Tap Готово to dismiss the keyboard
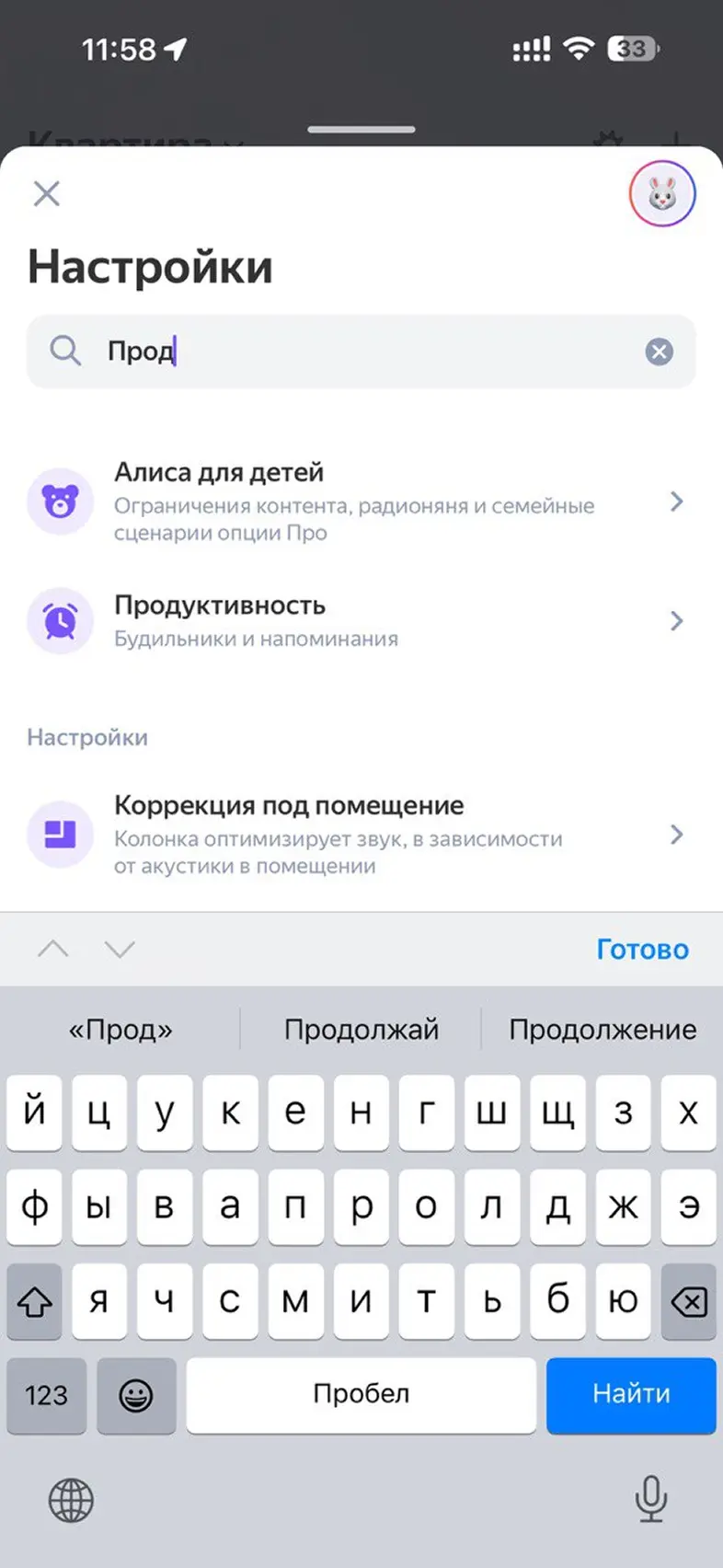This screenshot has width=723, height=1568. pos(642,949)
